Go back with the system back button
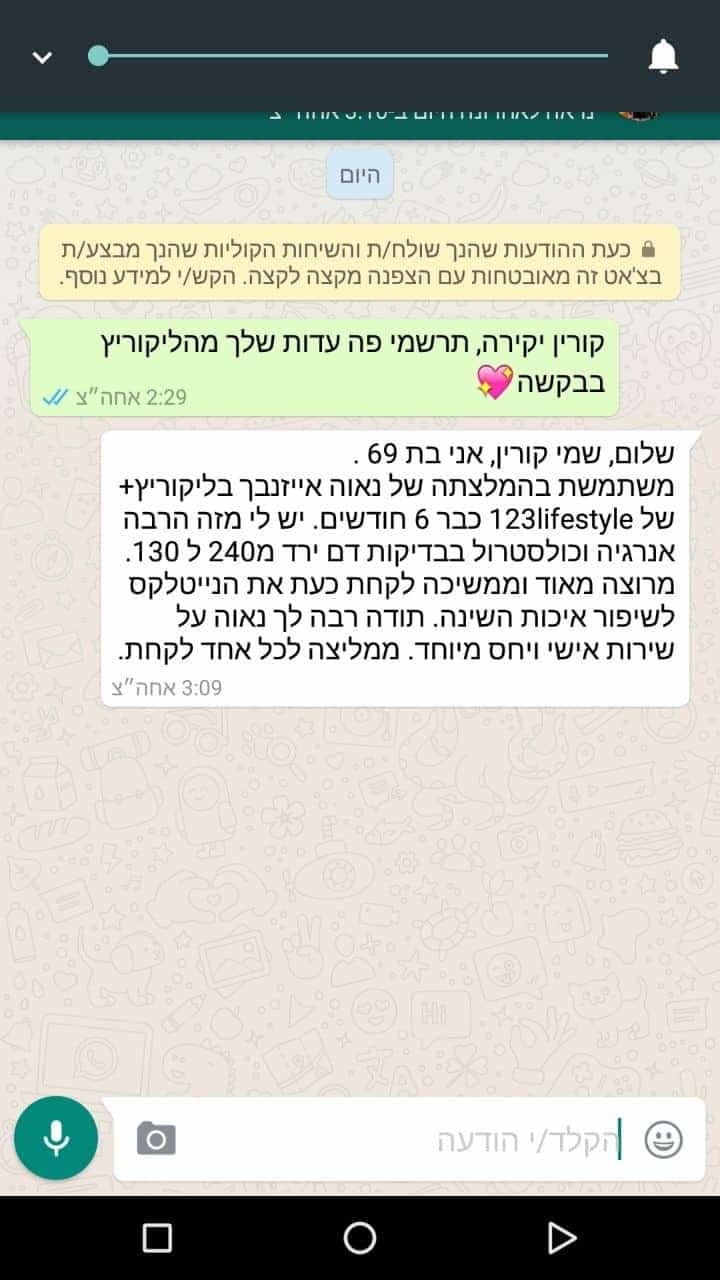 click(x=562, y=1238)
